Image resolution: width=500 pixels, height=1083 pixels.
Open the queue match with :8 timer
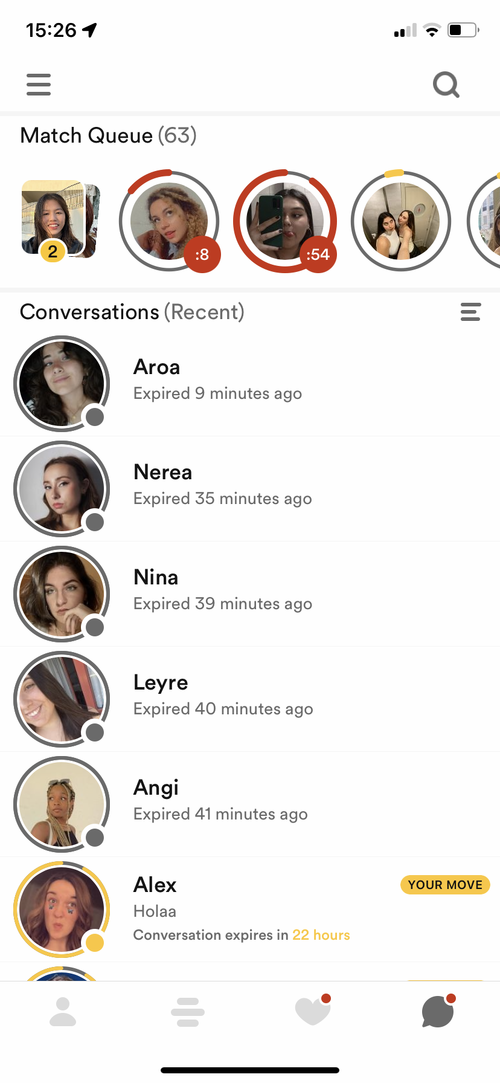pyautogui.click(x=170, y=220)
